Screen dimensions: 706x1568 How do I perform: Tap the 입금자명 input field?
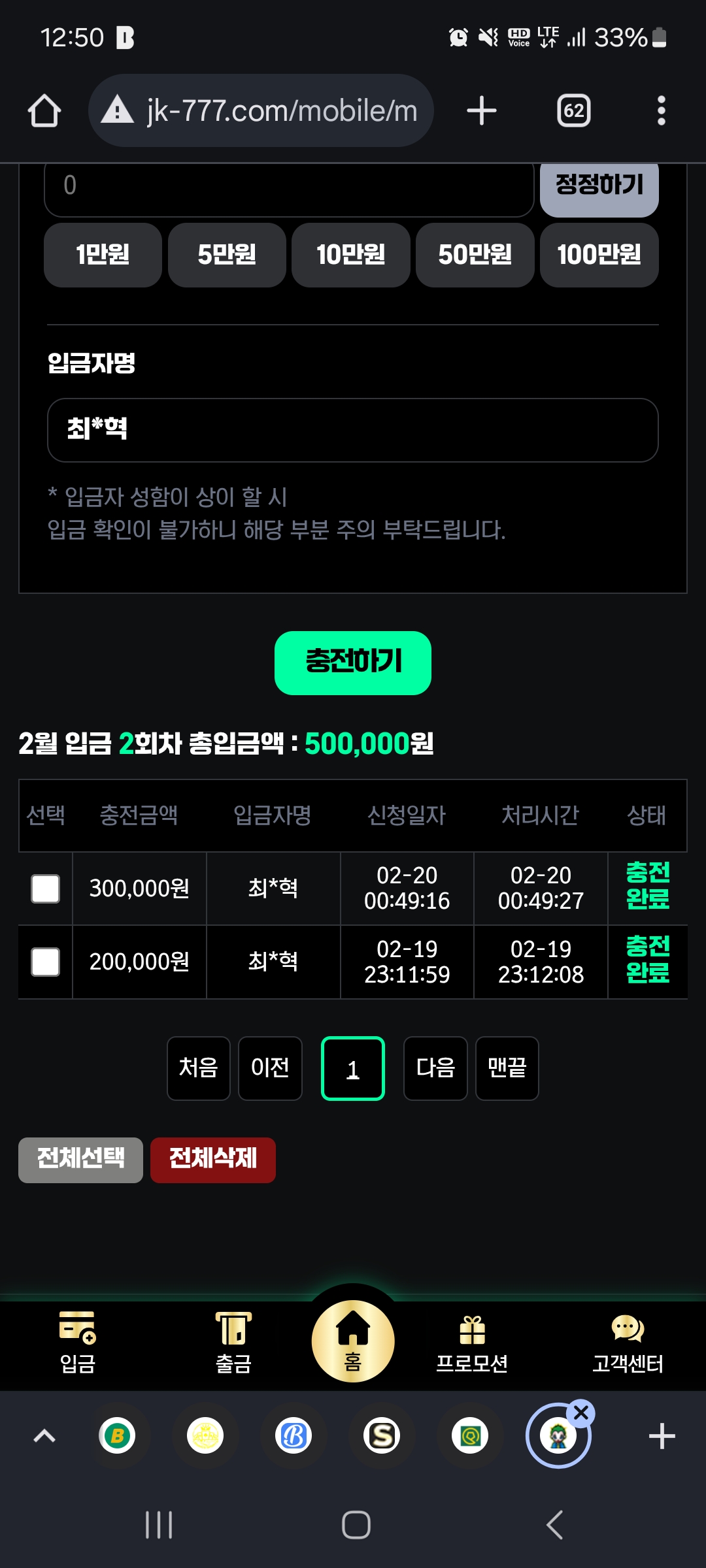click(x=353, y=430)
